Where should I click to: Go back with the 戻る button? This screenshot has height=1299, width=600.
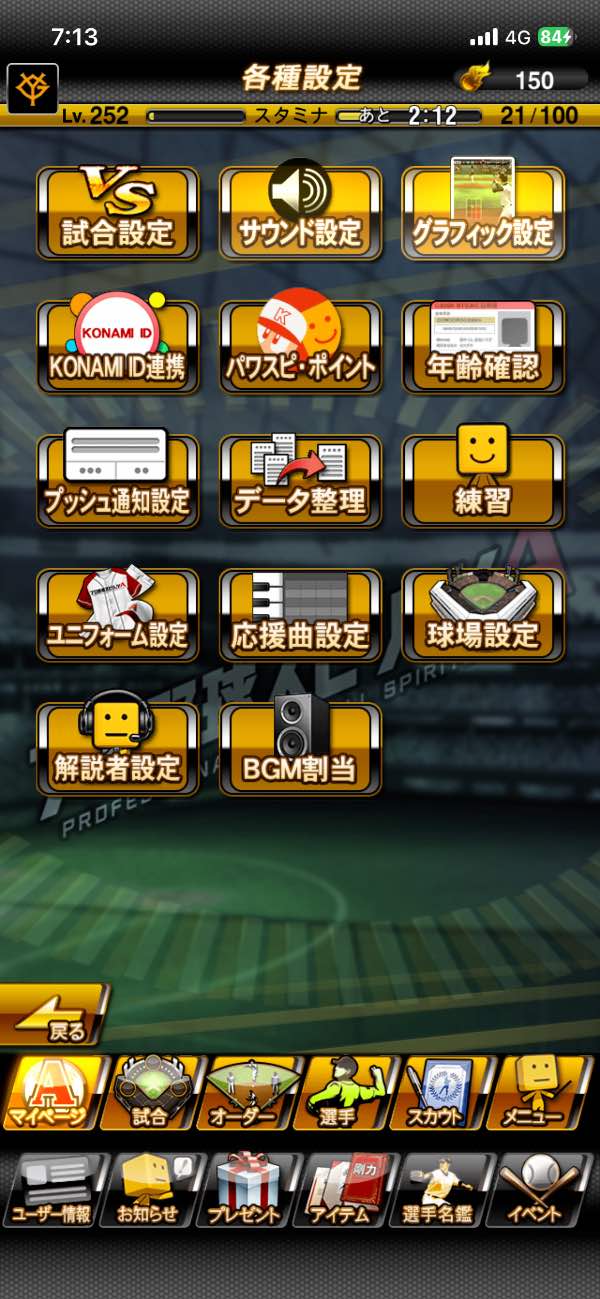(55, 1016)
